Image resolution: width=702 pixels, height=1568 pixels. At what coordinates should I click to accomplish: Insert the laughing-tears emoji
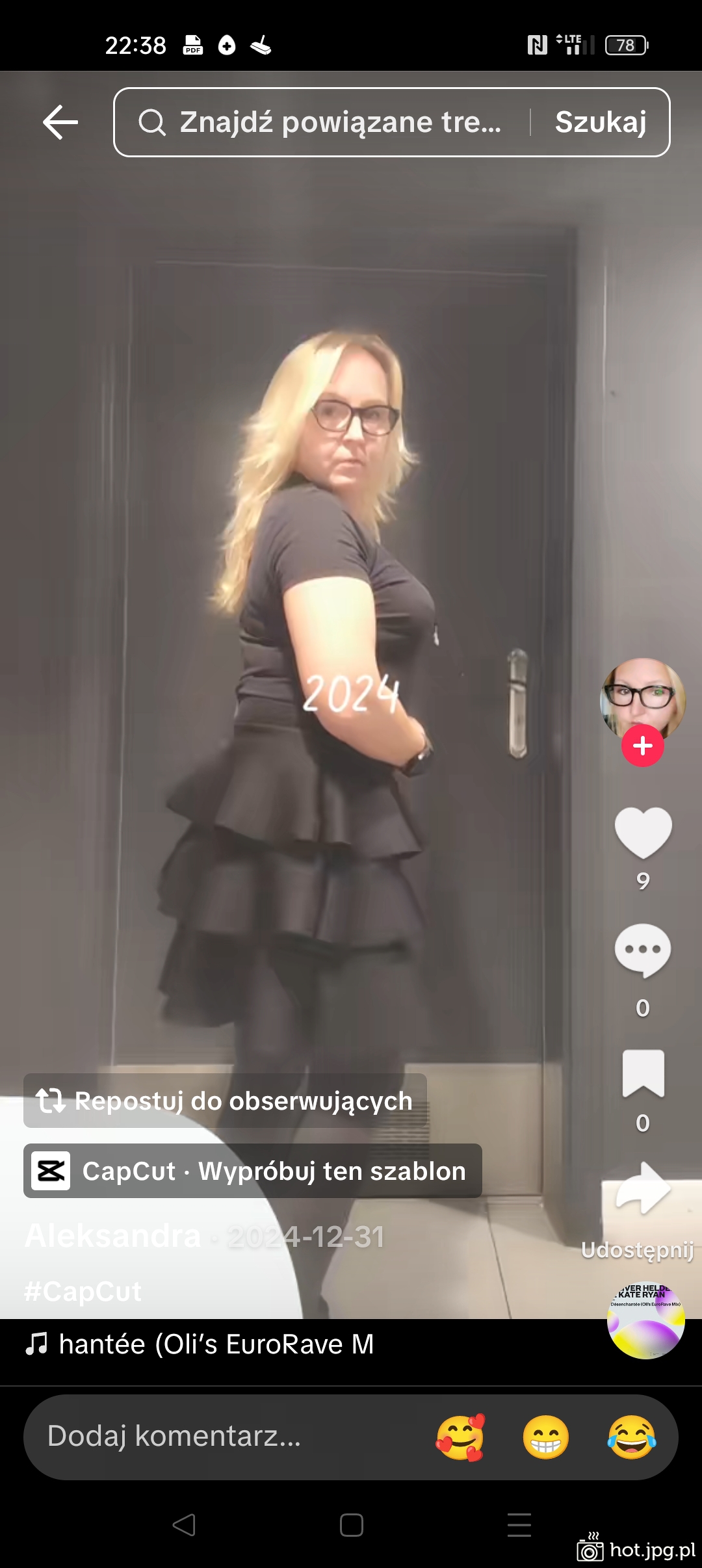[632, 1437]
